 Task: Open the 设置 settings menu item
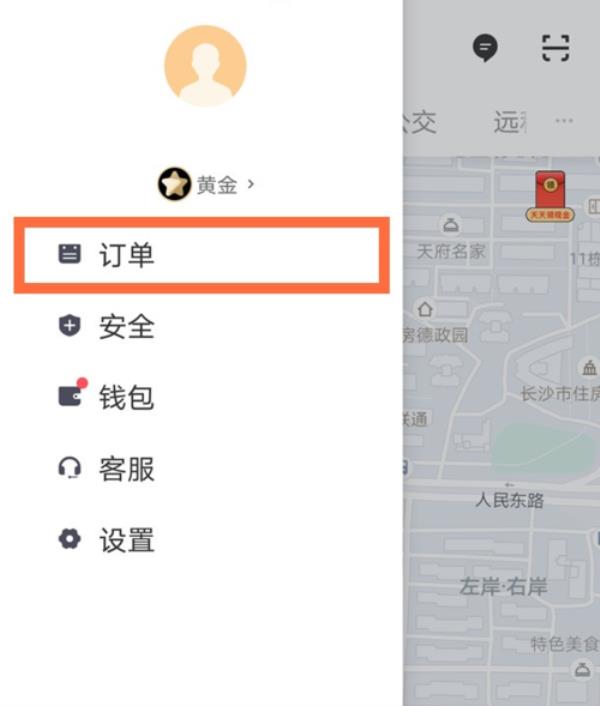pos(127,541)
